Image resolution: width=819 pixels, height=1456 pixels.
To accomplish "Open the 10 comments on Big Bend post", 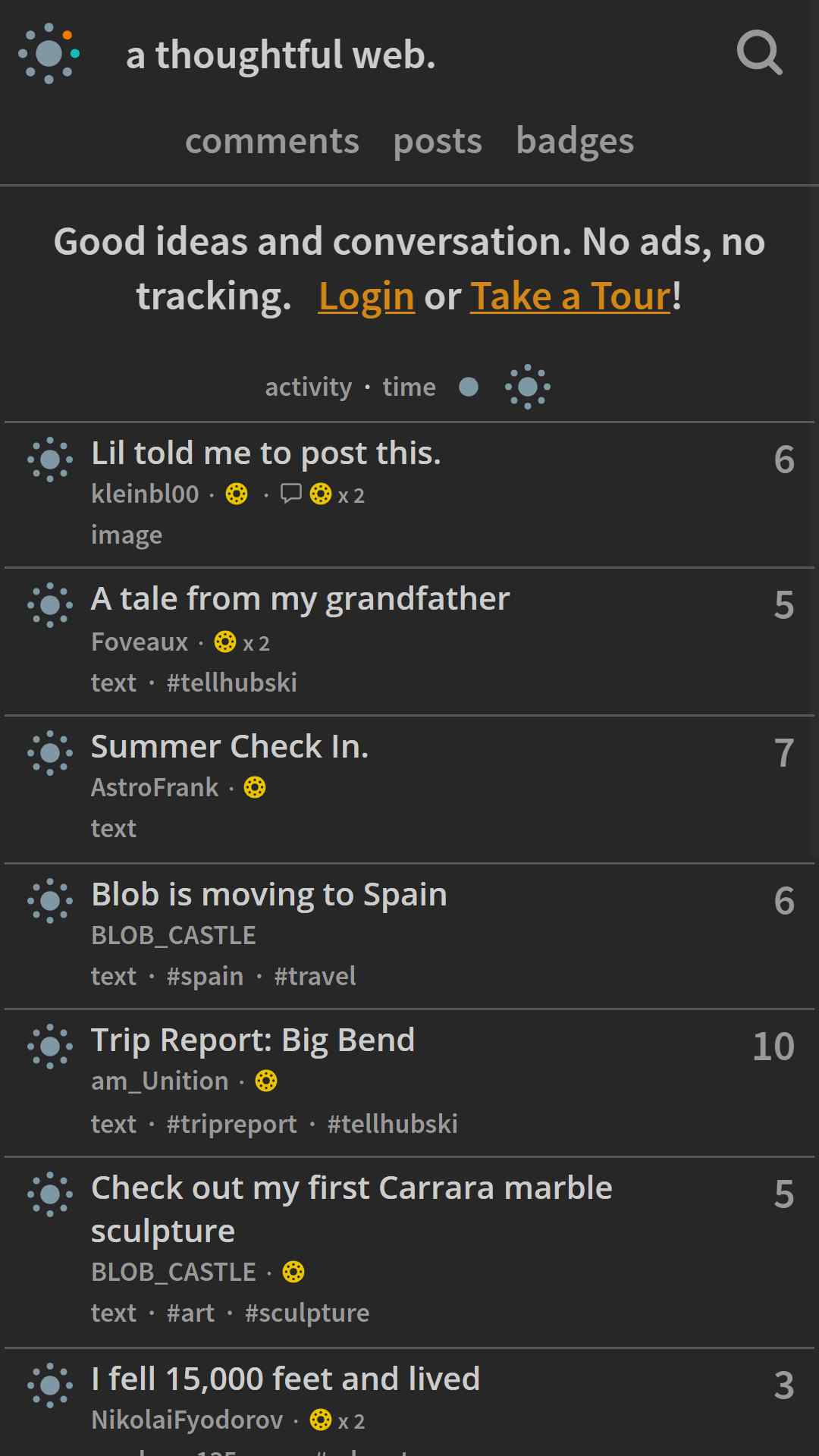I will (x=773, y=1046).
